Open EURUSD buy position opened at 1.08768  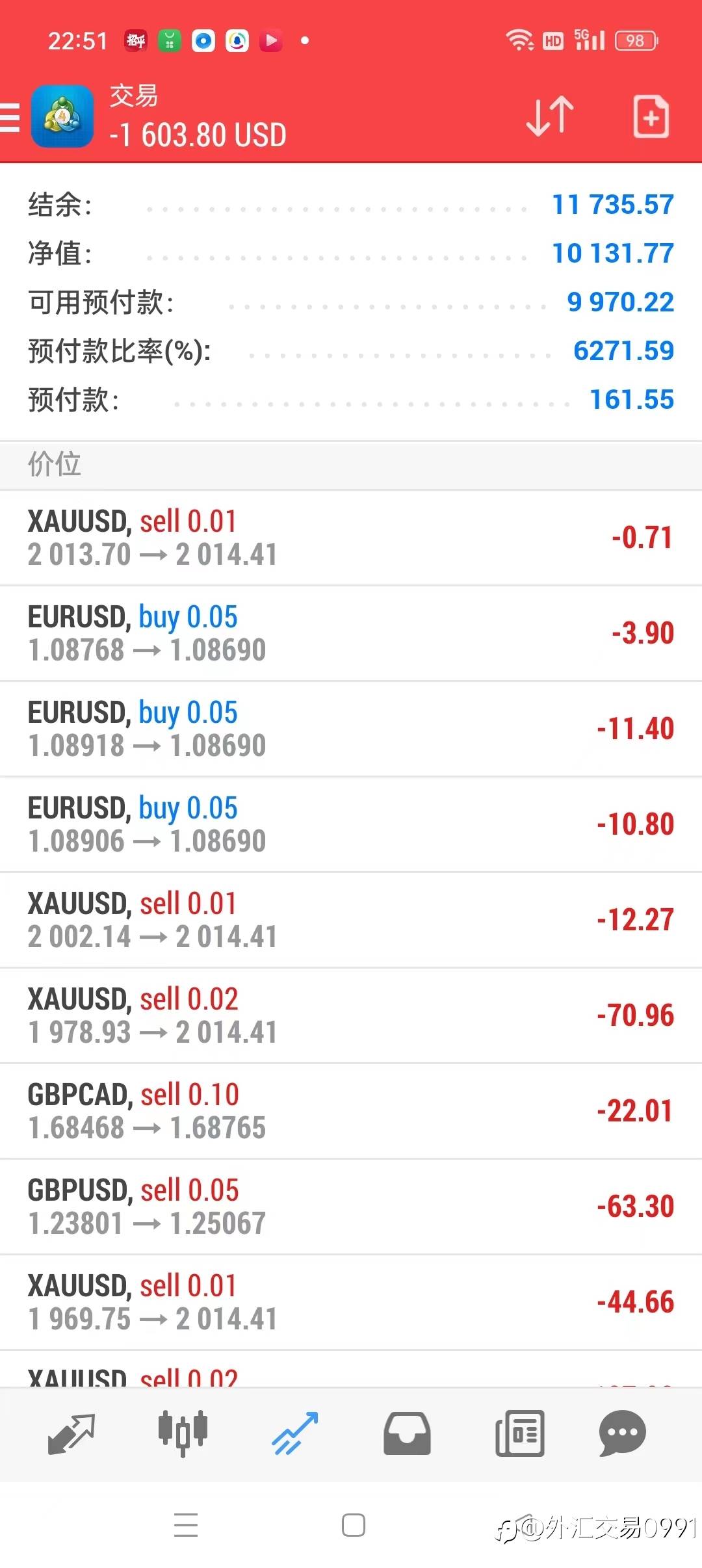click(351, 633)
